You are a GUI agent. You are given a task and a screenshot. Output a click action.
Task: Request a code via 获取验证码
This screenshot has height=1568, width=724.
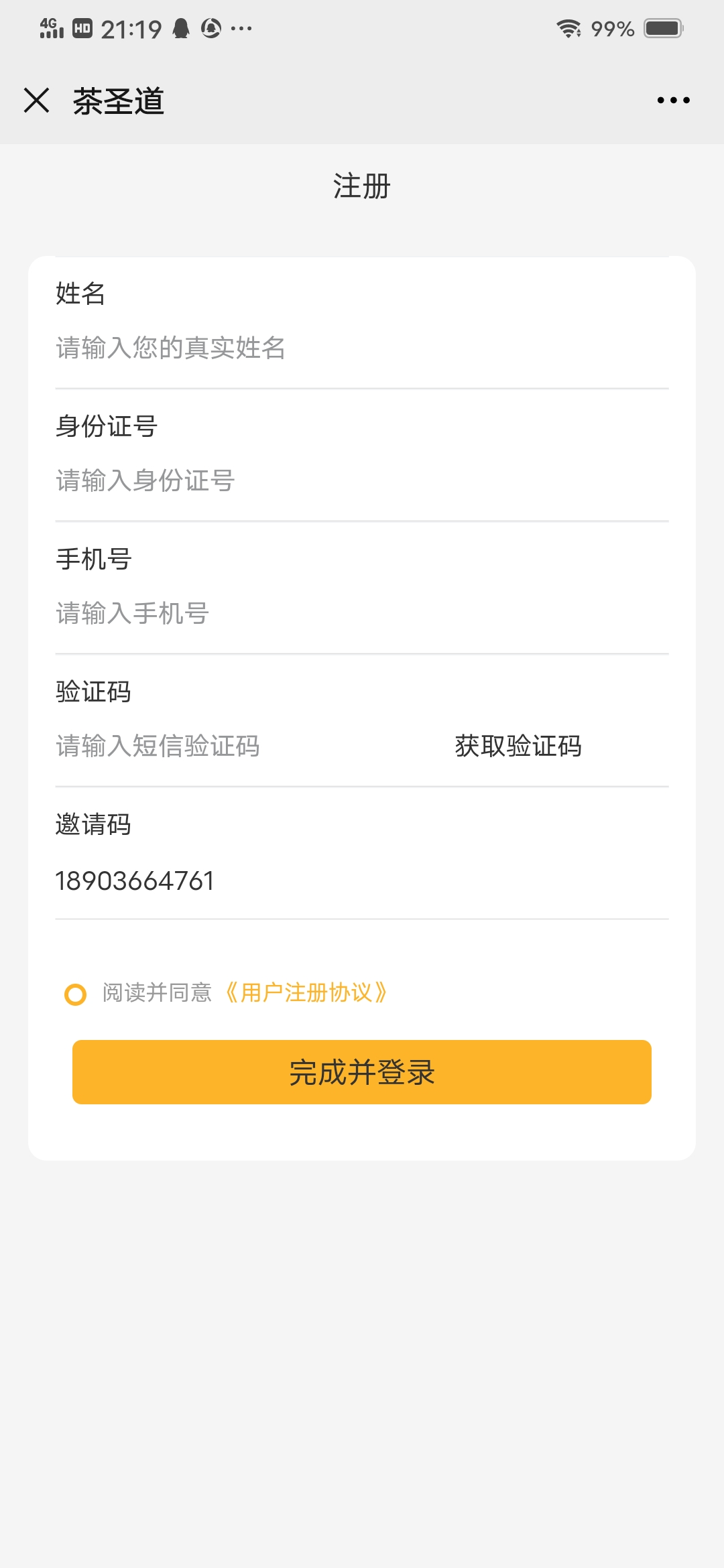tap(518, 746)
